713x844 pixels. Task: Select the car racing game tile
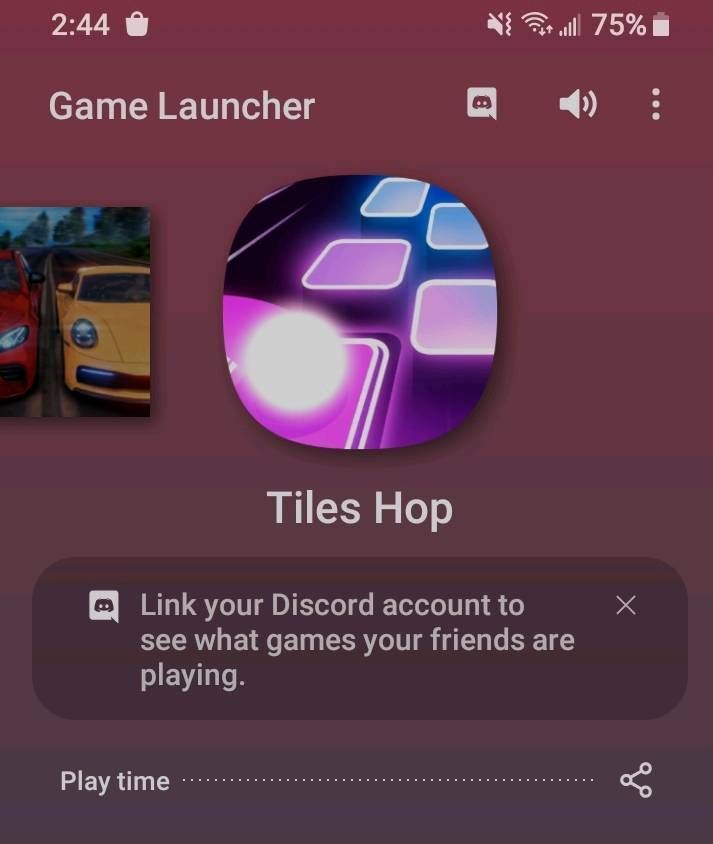(74, 311)
